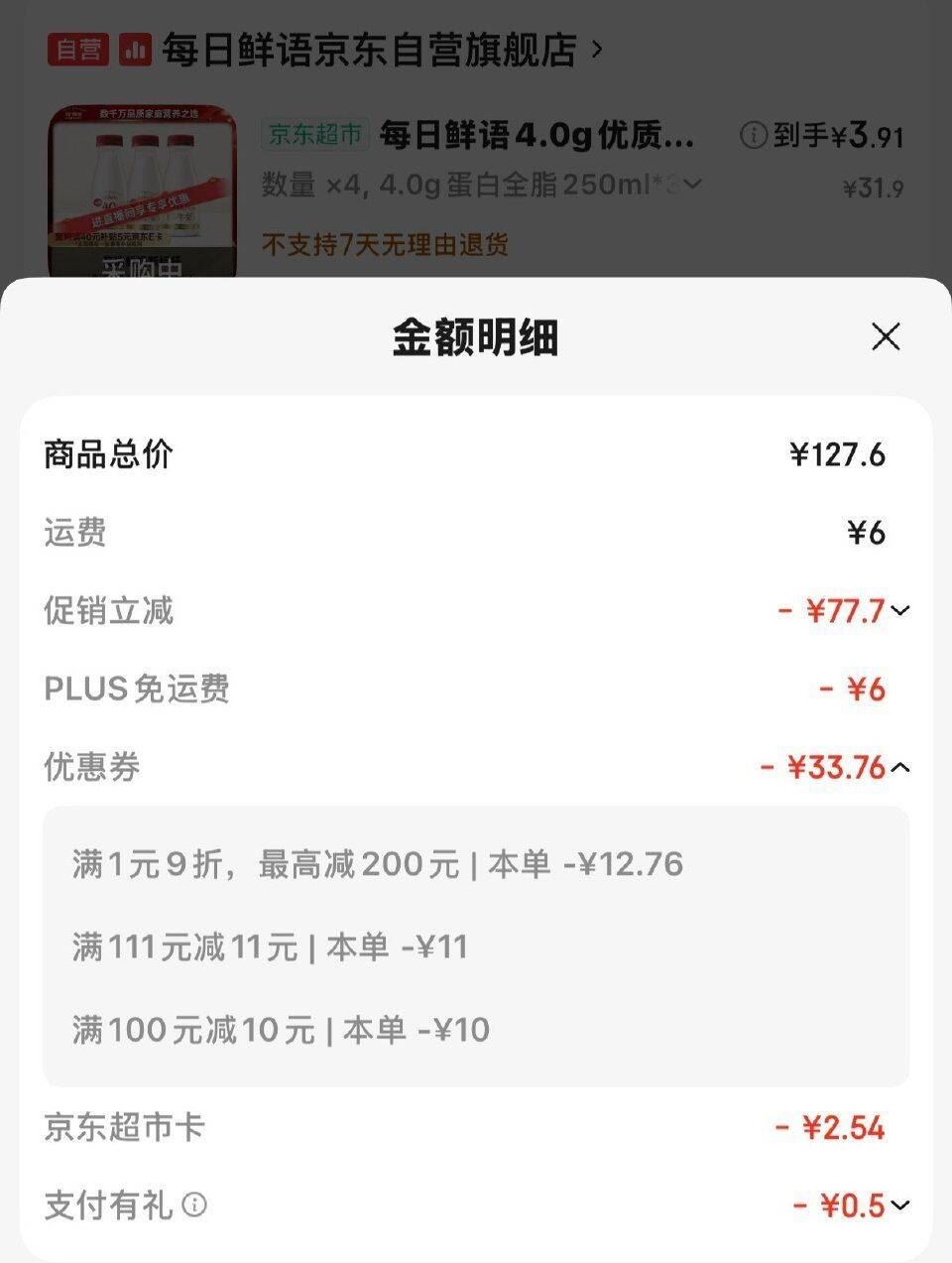Expand the 促销立减 discount details
Screen dimensions: 952x1263
click(900, 613)
